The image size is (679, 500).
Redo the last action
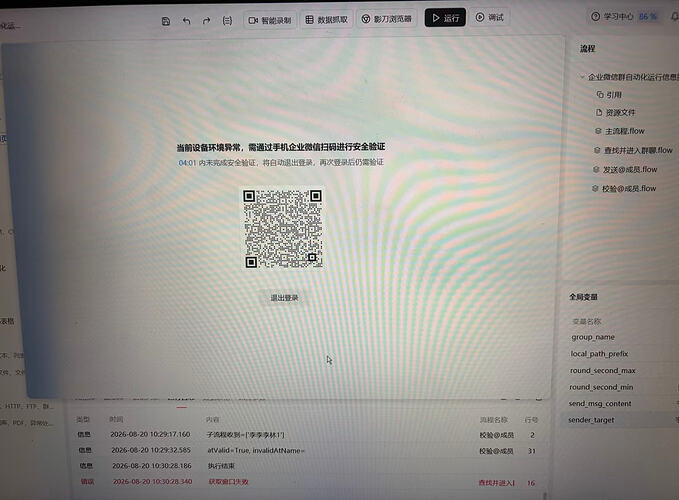click(207, 21)
